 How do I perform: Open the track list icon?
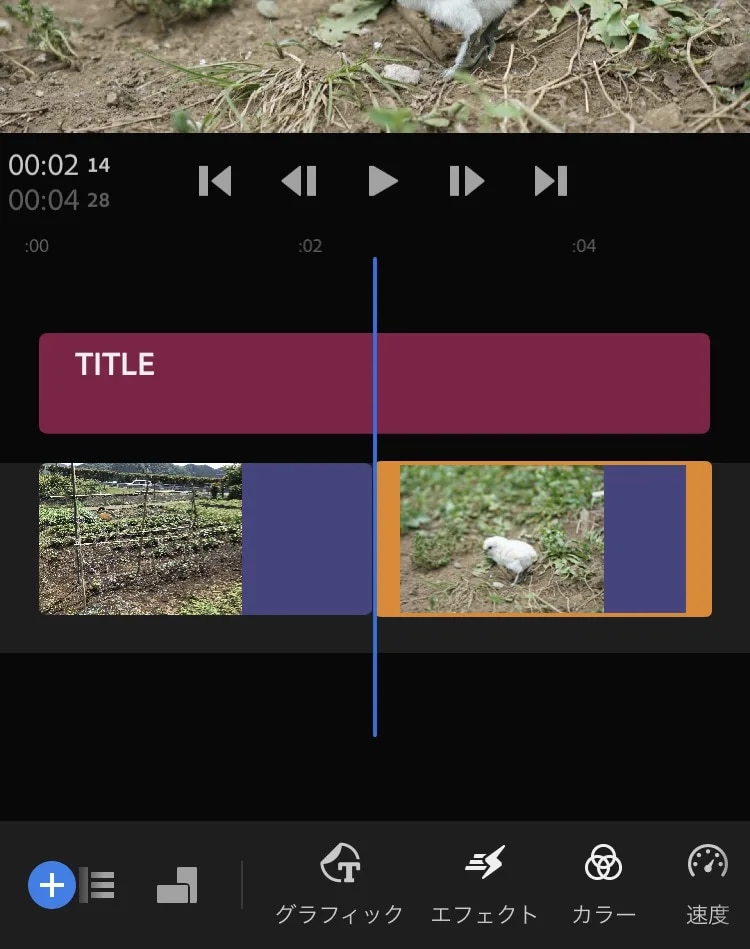(x=98, y=885)
